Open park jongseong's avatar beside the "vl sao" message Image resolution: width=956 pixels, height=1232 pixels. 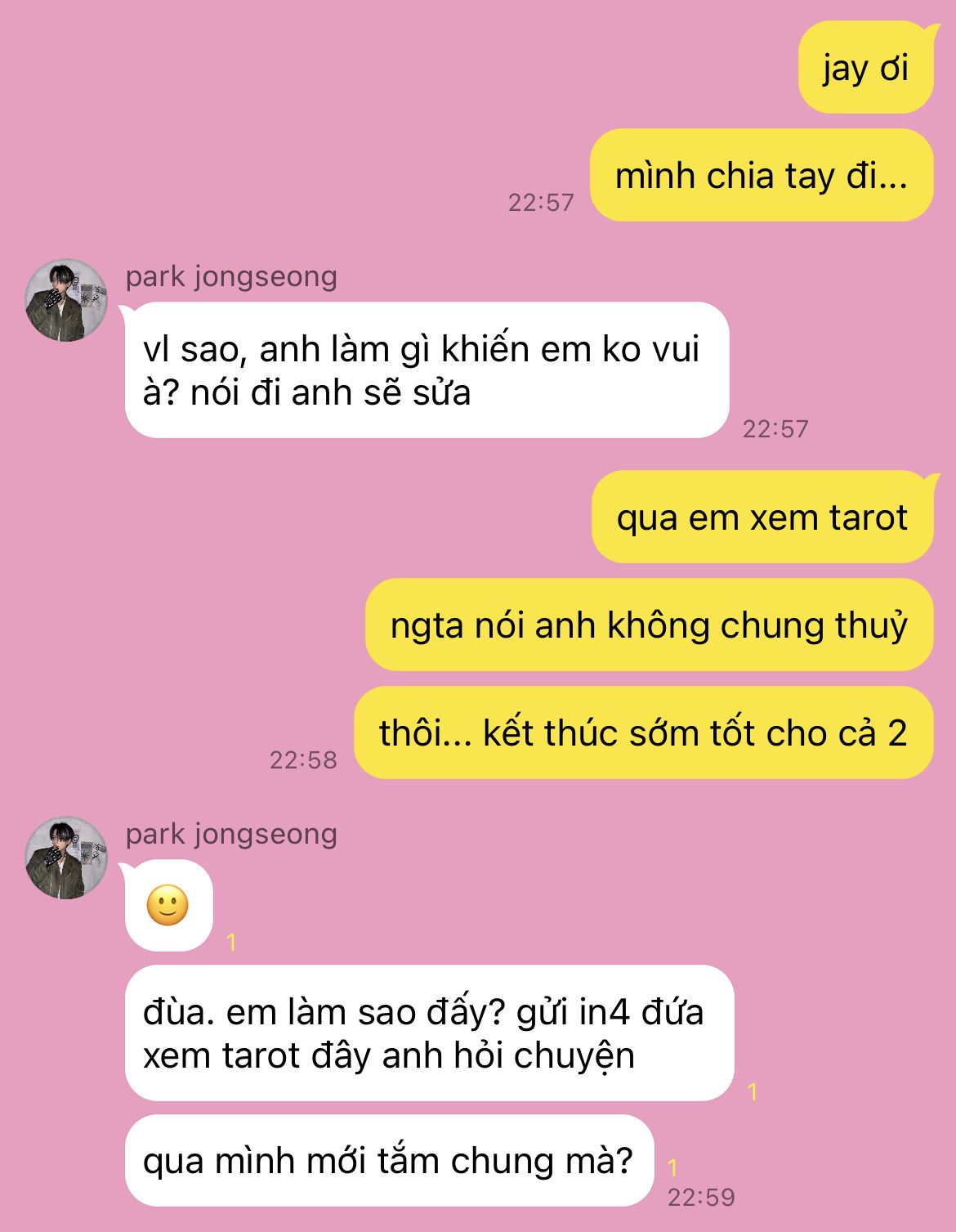(67, 300)
